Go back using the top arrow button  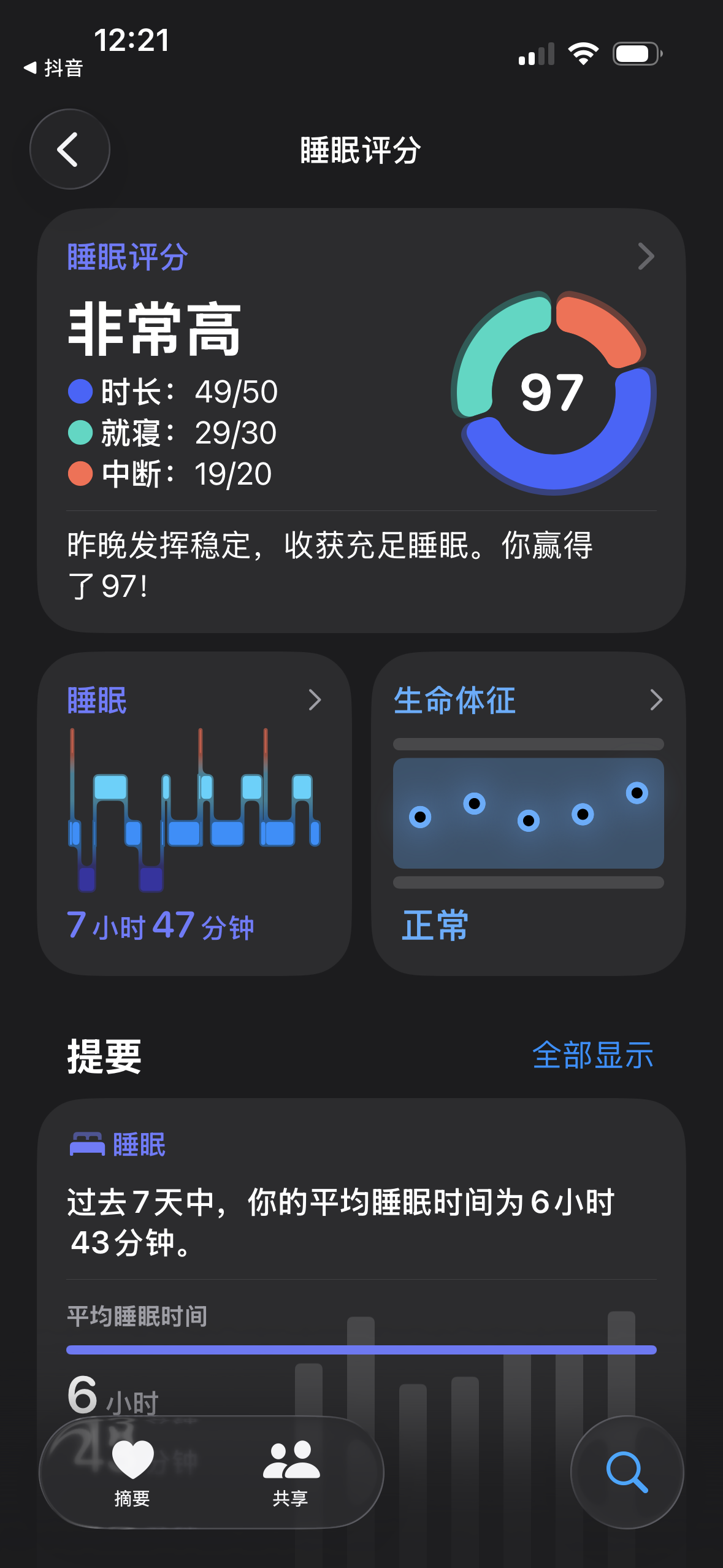[69, 149]
